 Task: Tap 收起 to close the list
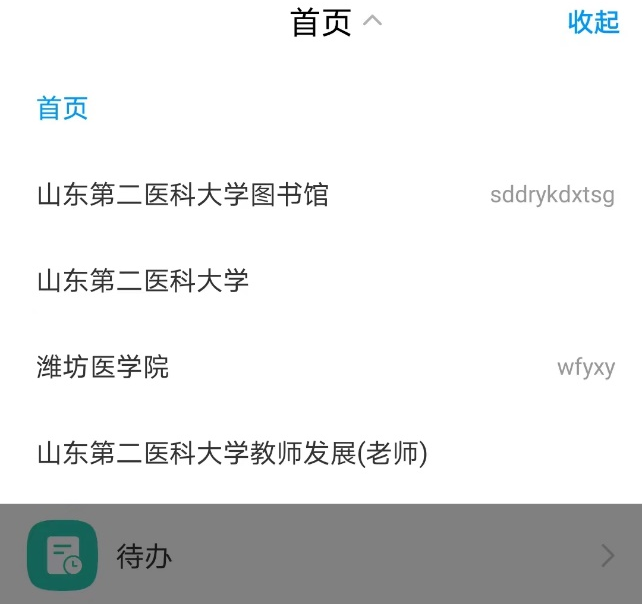(x=593, y=22)
